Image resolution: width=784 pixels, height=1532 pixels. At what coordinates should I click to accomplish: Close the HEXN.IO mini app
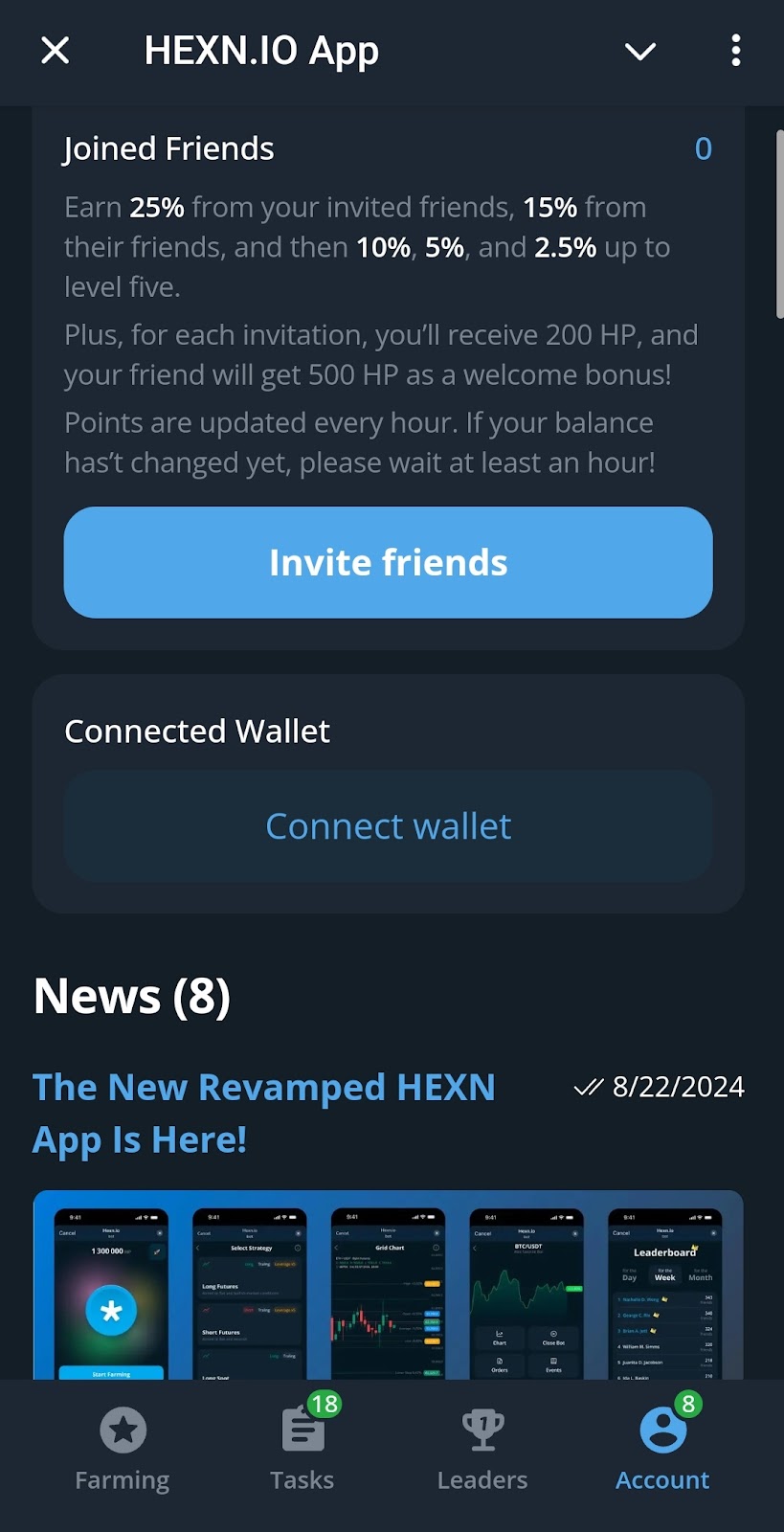(x=56, y=51)
